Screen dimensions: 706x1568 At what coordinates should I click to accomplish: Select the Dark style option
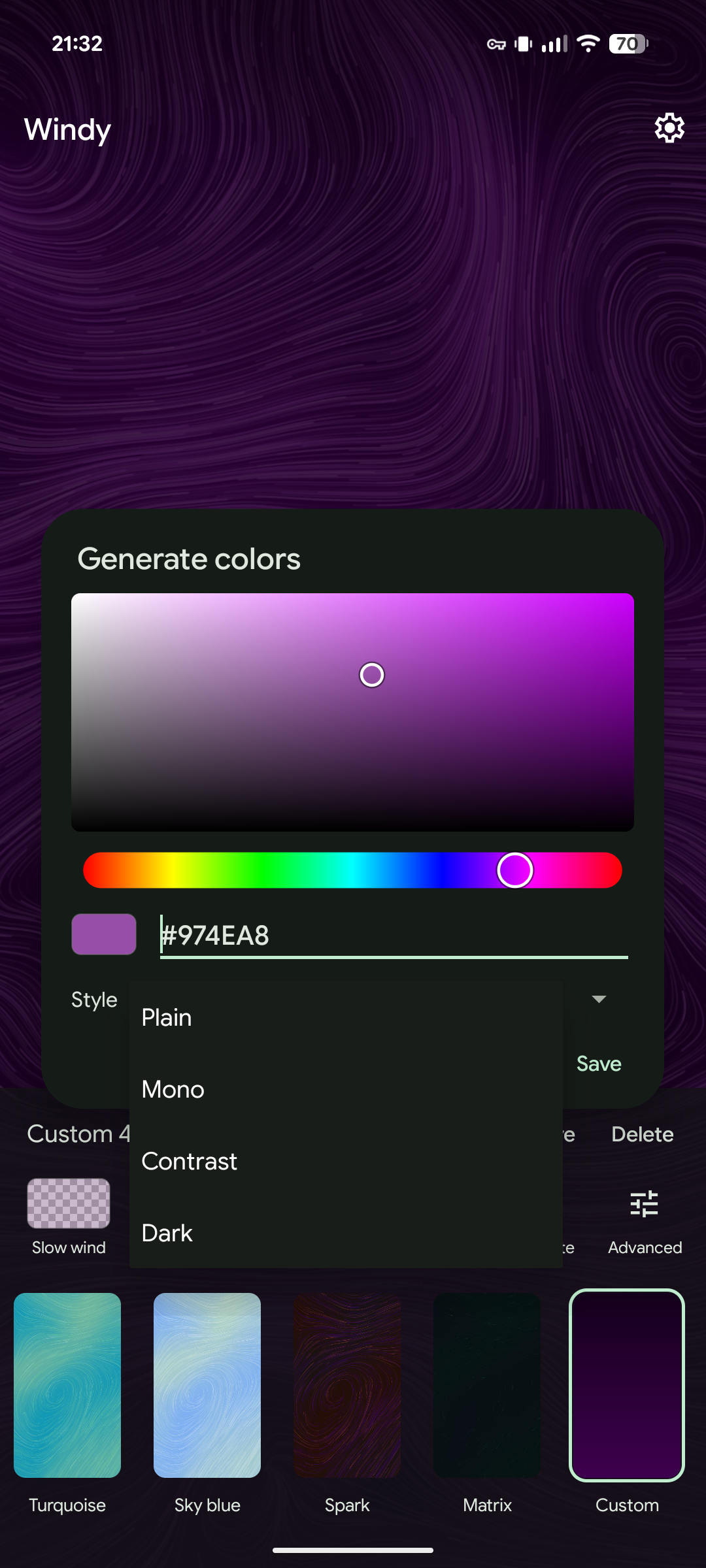(346, 1233)
